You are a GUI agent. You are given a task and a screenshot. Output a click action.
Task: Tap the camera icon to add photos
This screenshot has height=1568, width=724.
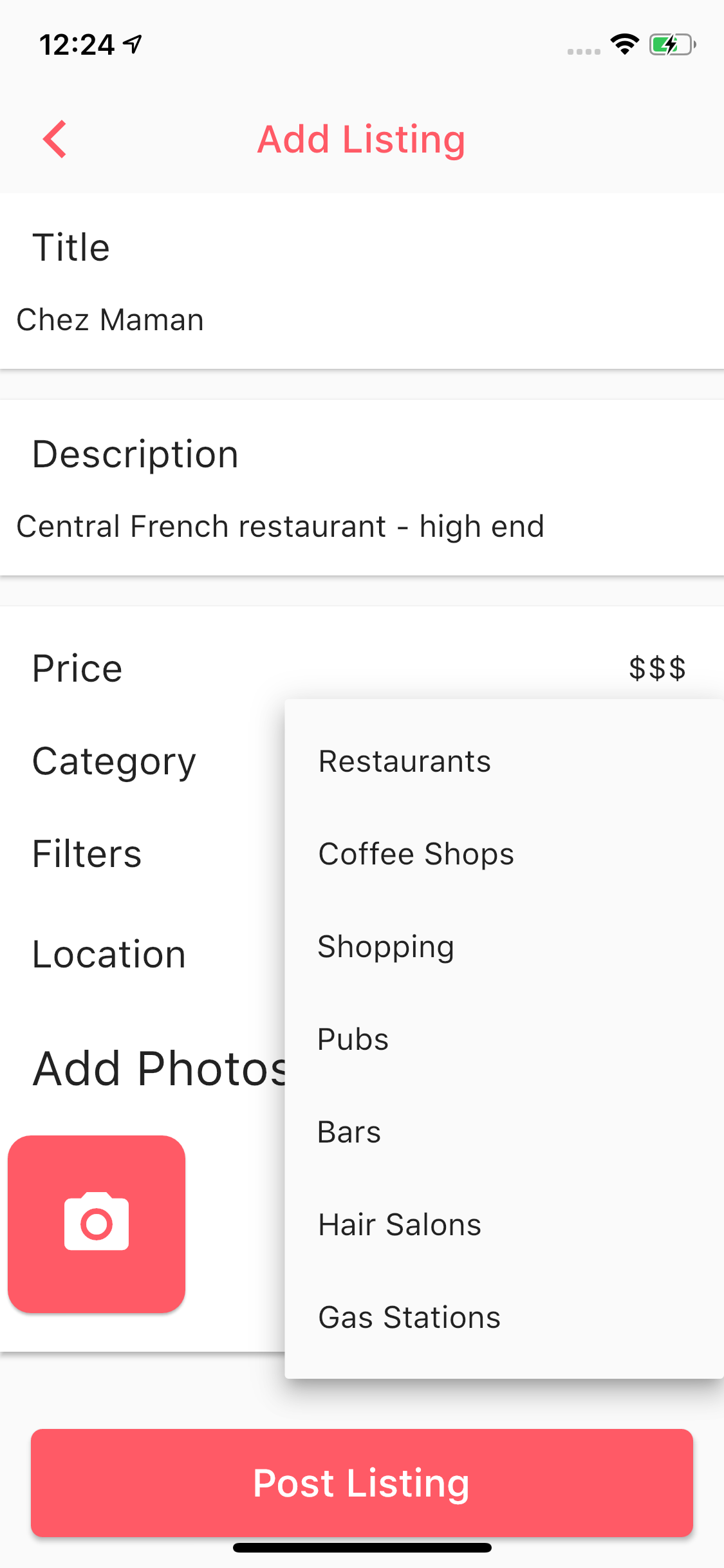coord(97,1223)
